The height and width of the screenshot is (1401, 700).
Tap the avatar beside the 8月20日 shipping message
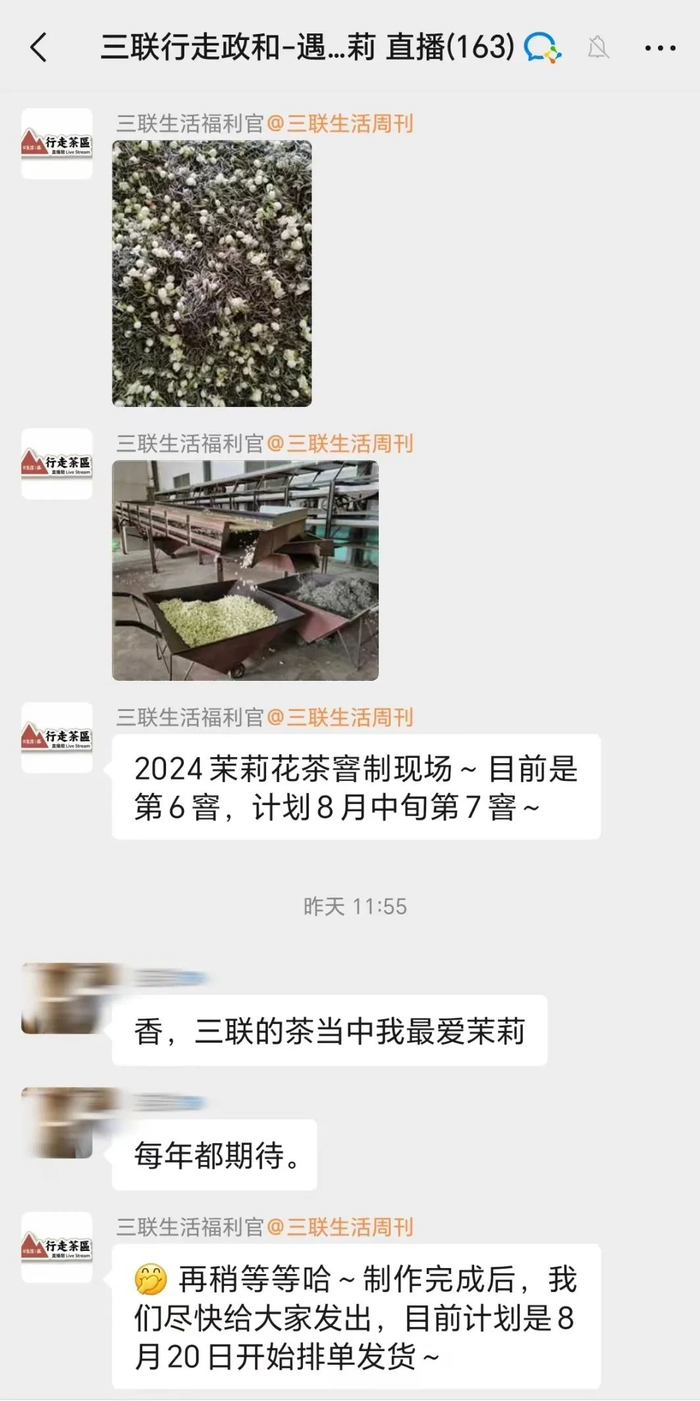pos(57,1247)
